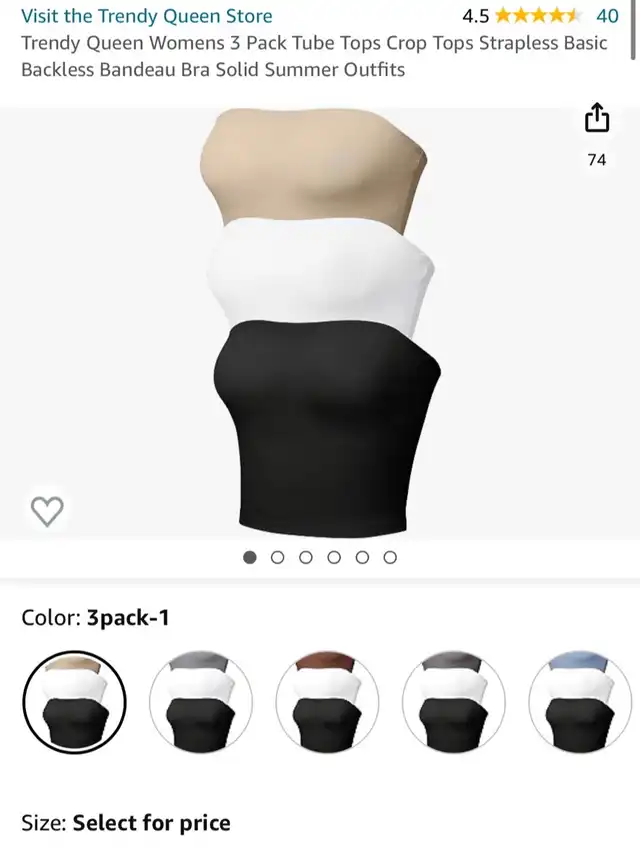Viewport: 640px width, 854px height.
Task: Select the beige 3pack-1 color swatch
Action: coord(74,701)
